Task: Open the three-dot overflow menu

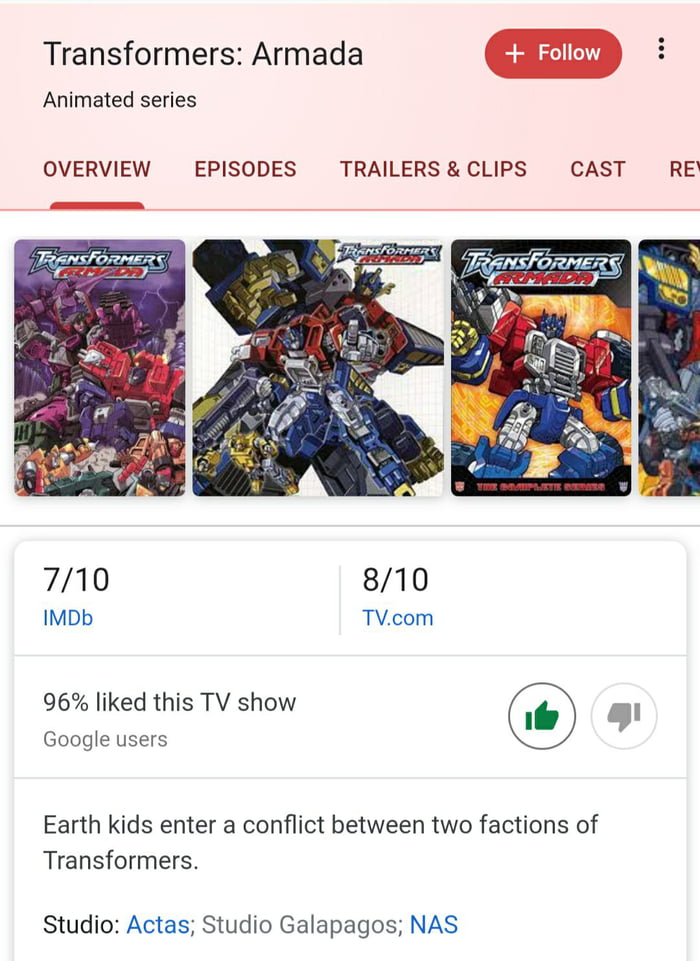Action: [661, 49]
